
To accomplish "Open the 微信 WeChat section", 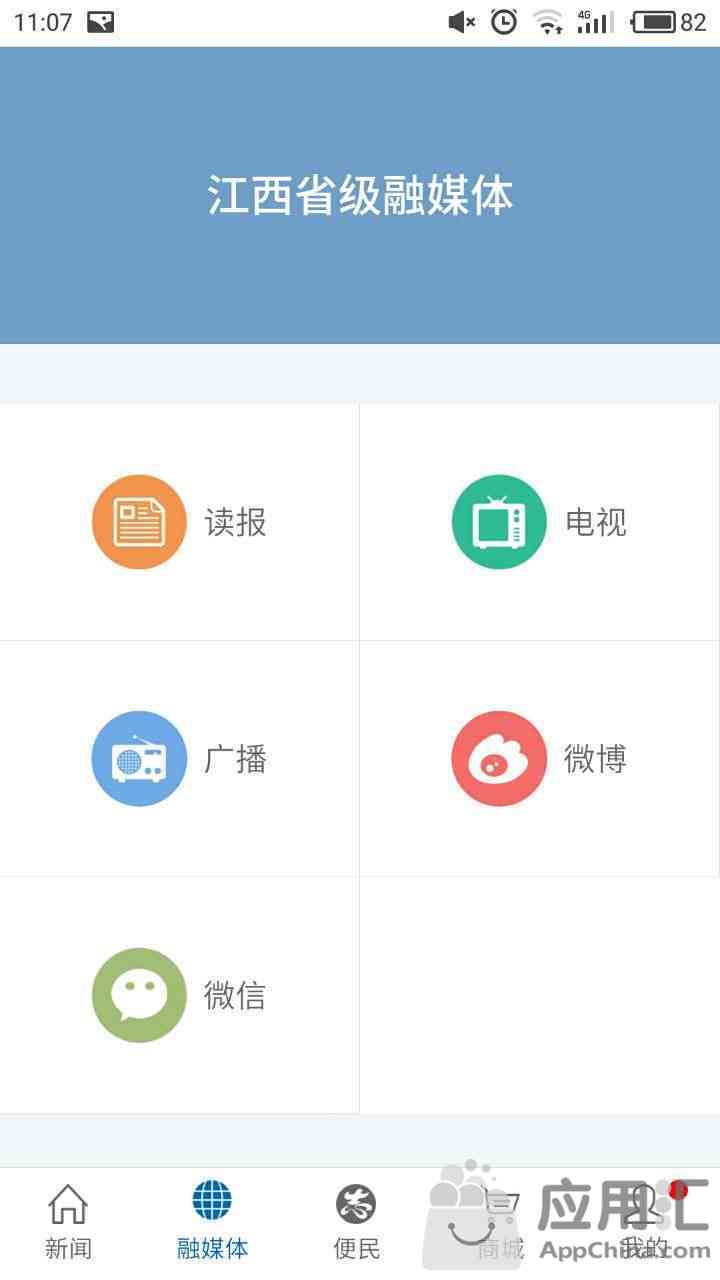I will [x=179, y=995].
